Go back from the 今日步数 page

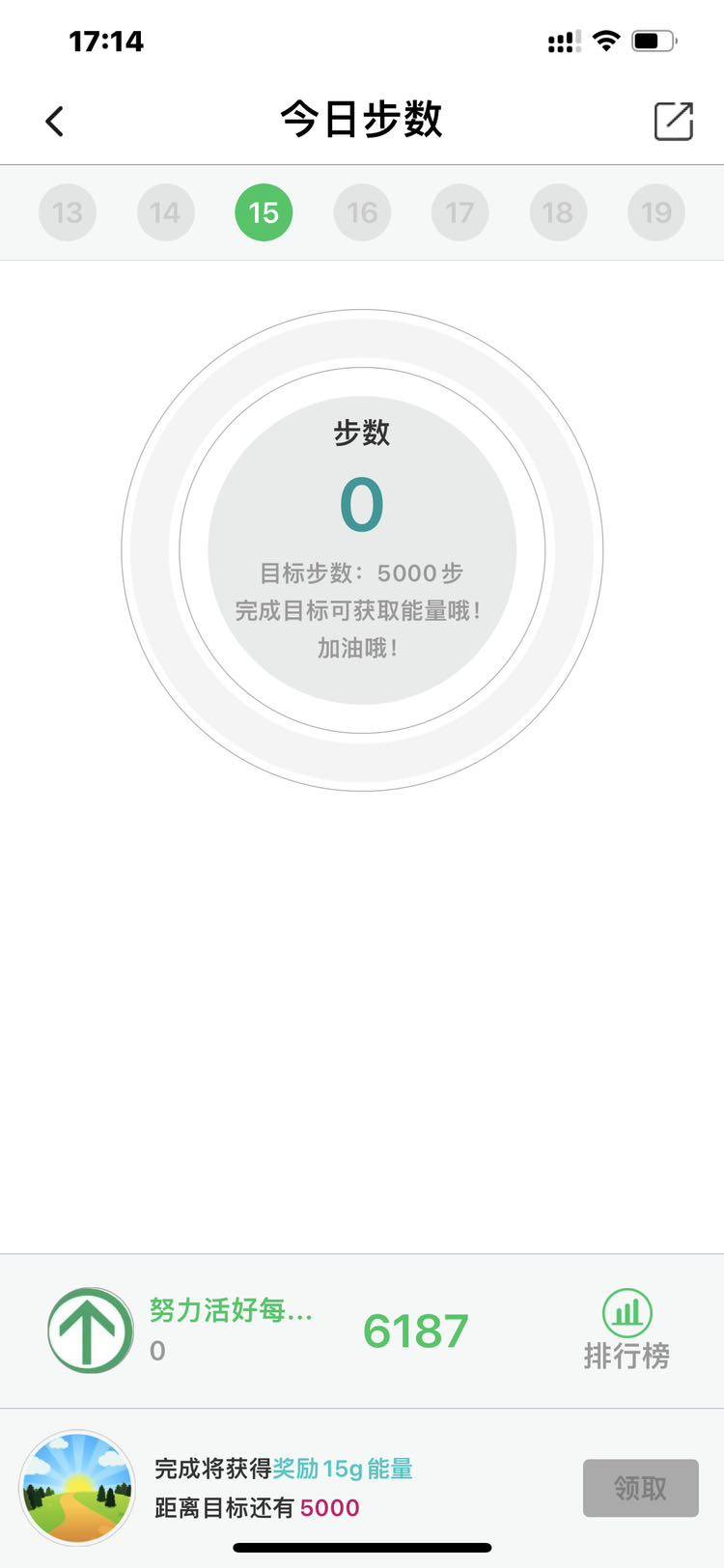click(x=55, y=122)
